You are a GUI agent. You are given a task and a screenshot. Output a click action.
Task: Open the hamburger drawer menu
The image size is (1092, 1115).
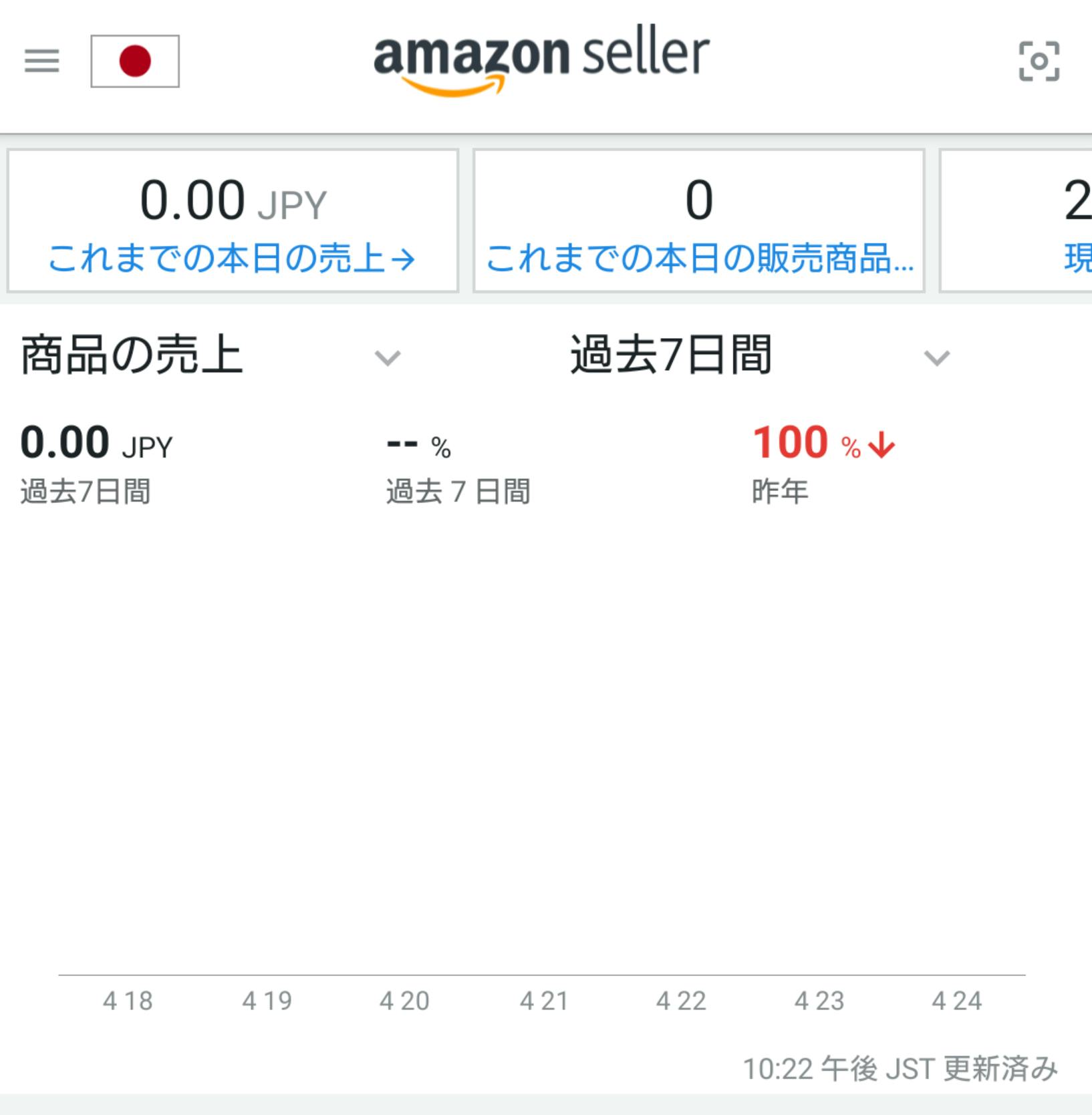[x=41, y=61]
